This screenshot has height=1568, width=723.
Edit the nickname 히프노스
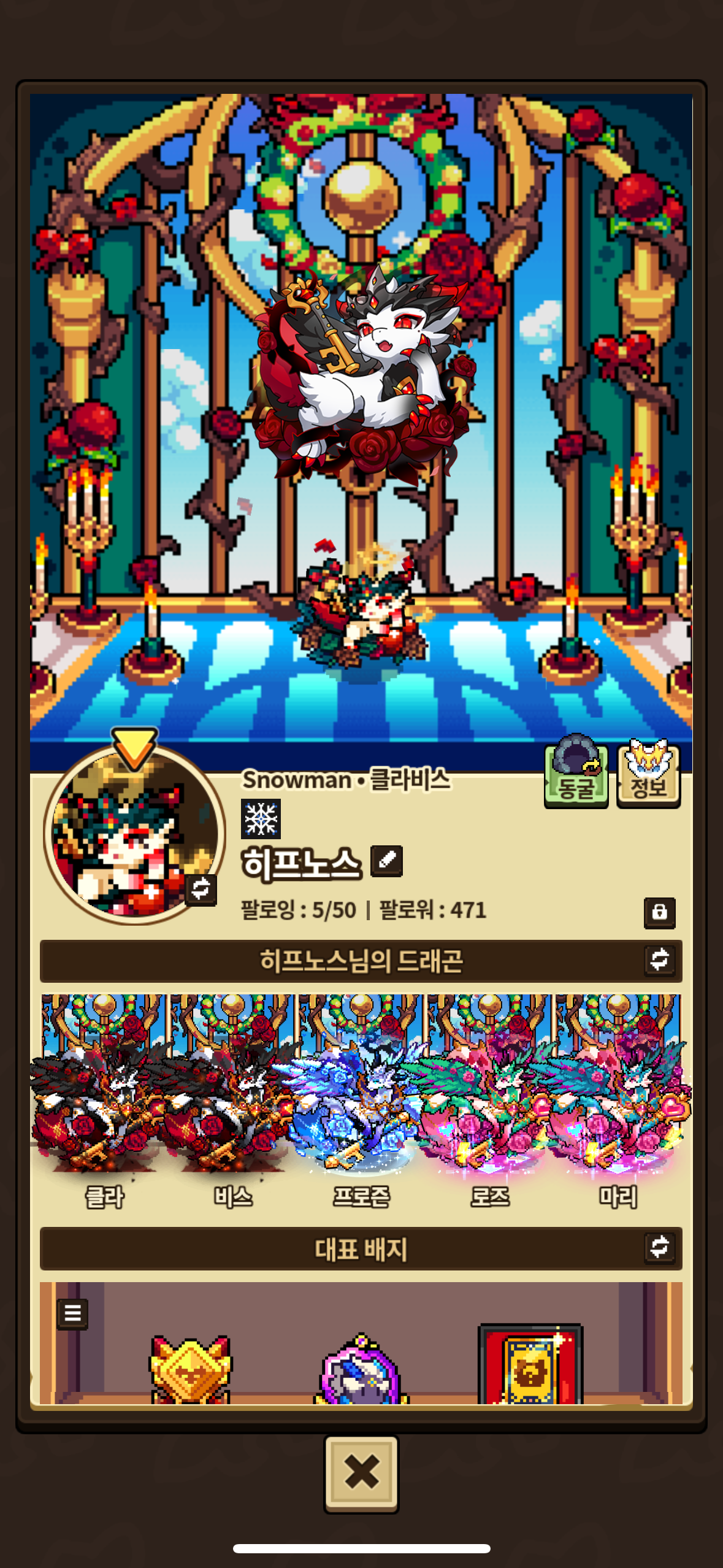[x=386, y=861]
